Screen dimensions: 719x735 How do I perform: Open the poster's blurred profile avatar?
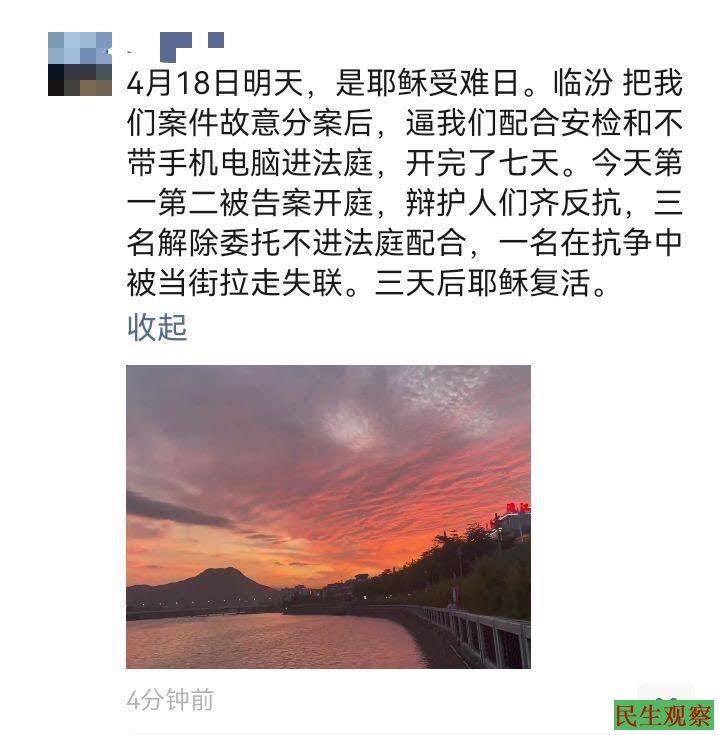click(x=79, y=63)
